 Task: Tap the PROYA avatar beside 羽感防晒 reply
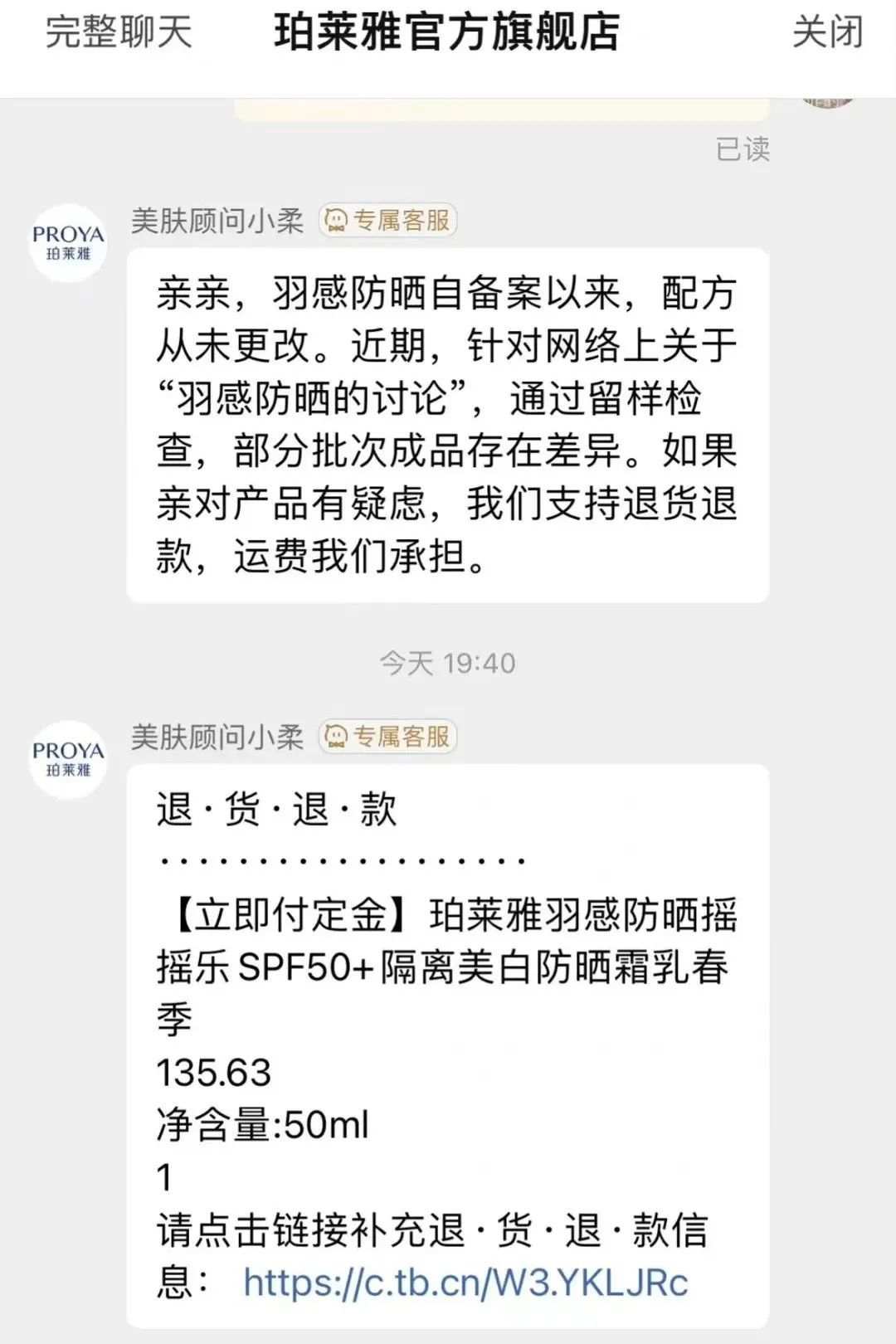click(x=68, y=243)
